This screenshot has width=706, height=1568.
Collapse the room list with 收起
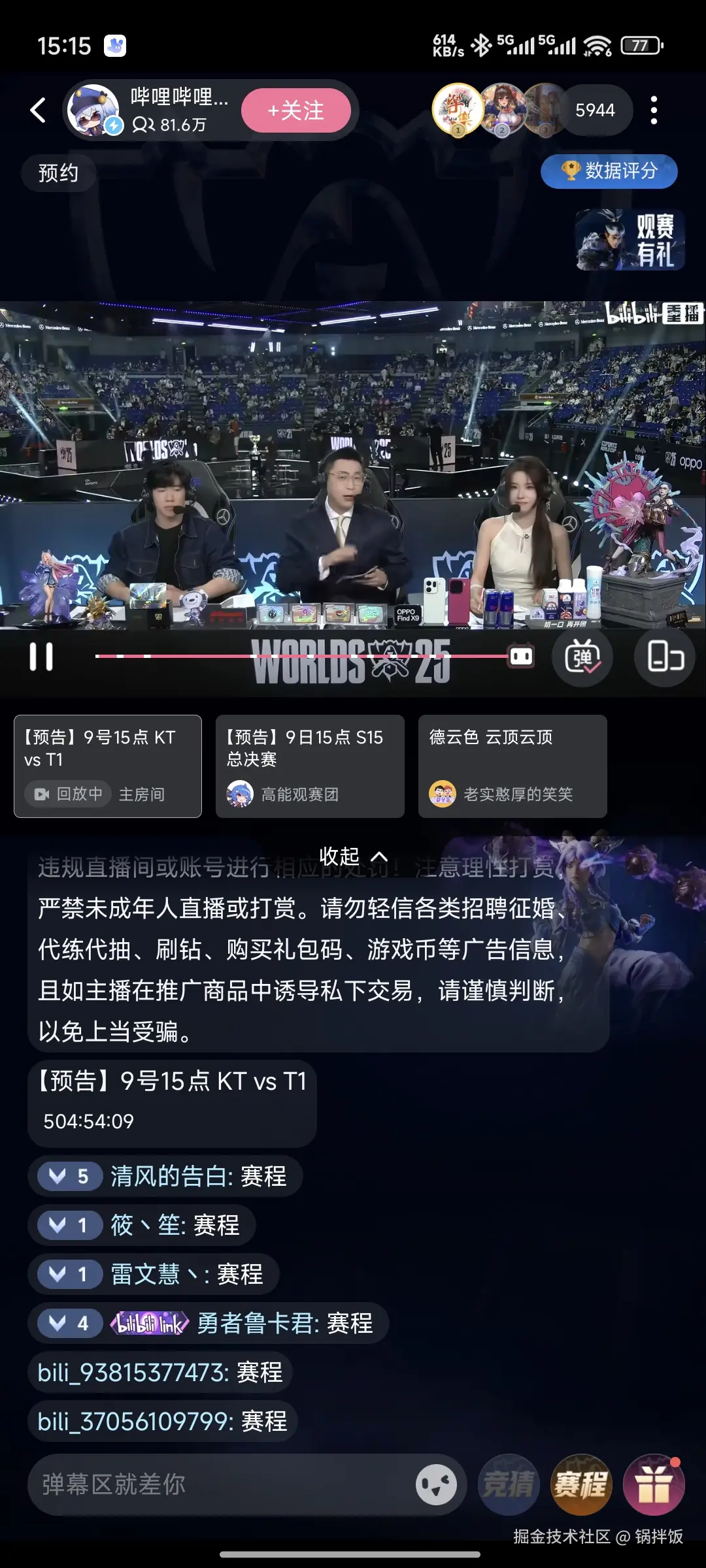(353, 856)
